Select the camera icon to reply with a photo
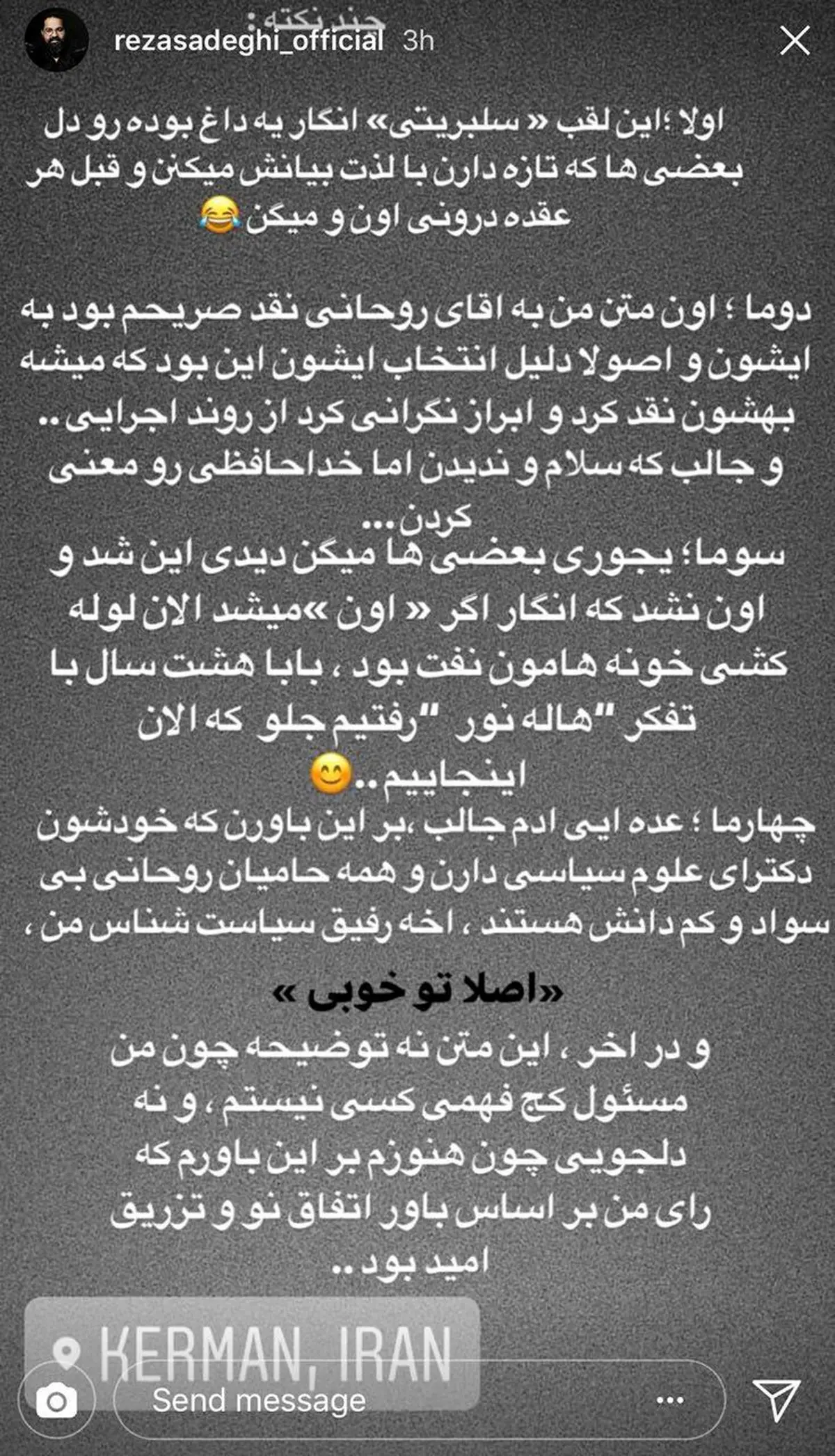This screenshot has height=1456, width=835. tap(56, 1400)
